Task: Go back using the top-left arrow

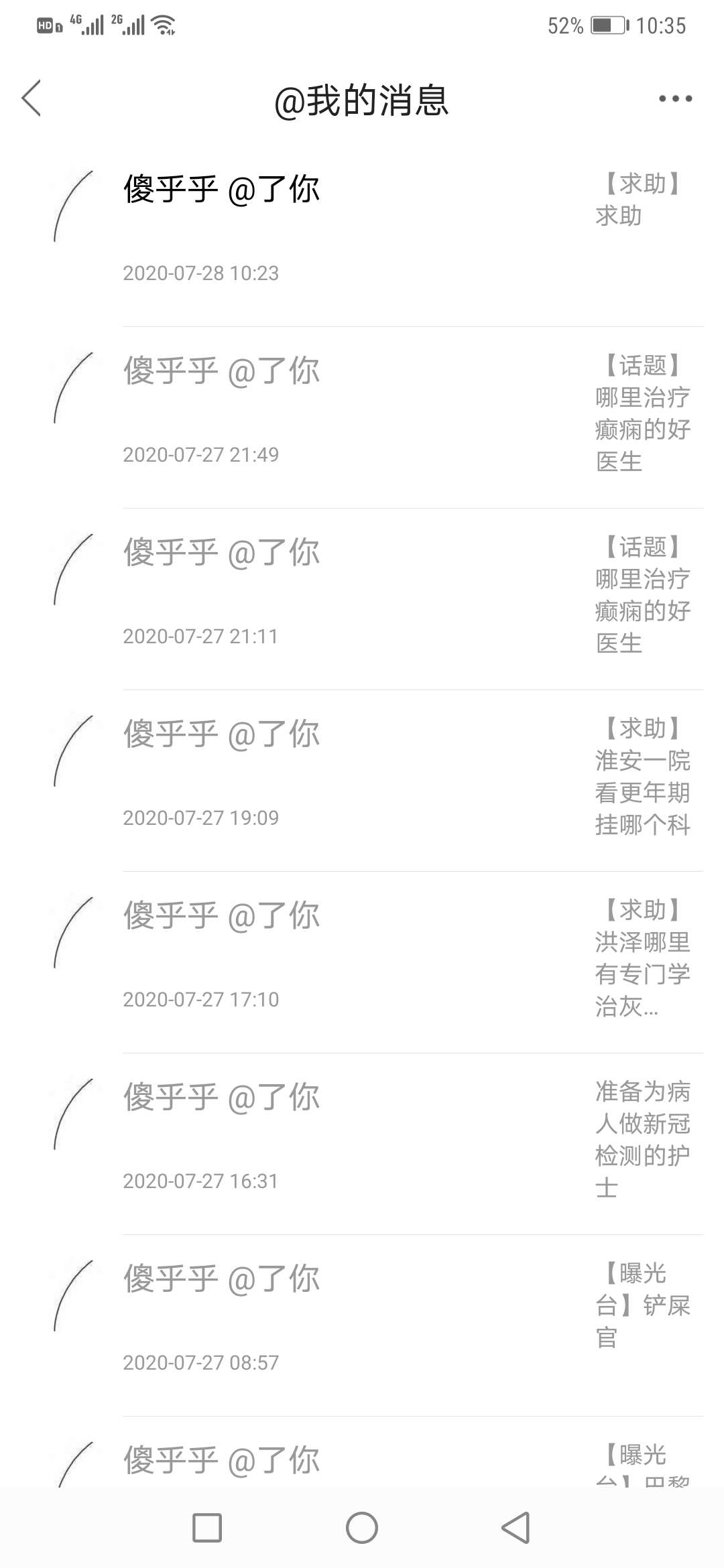Action: pyautogui.click(x=32, y=98)
